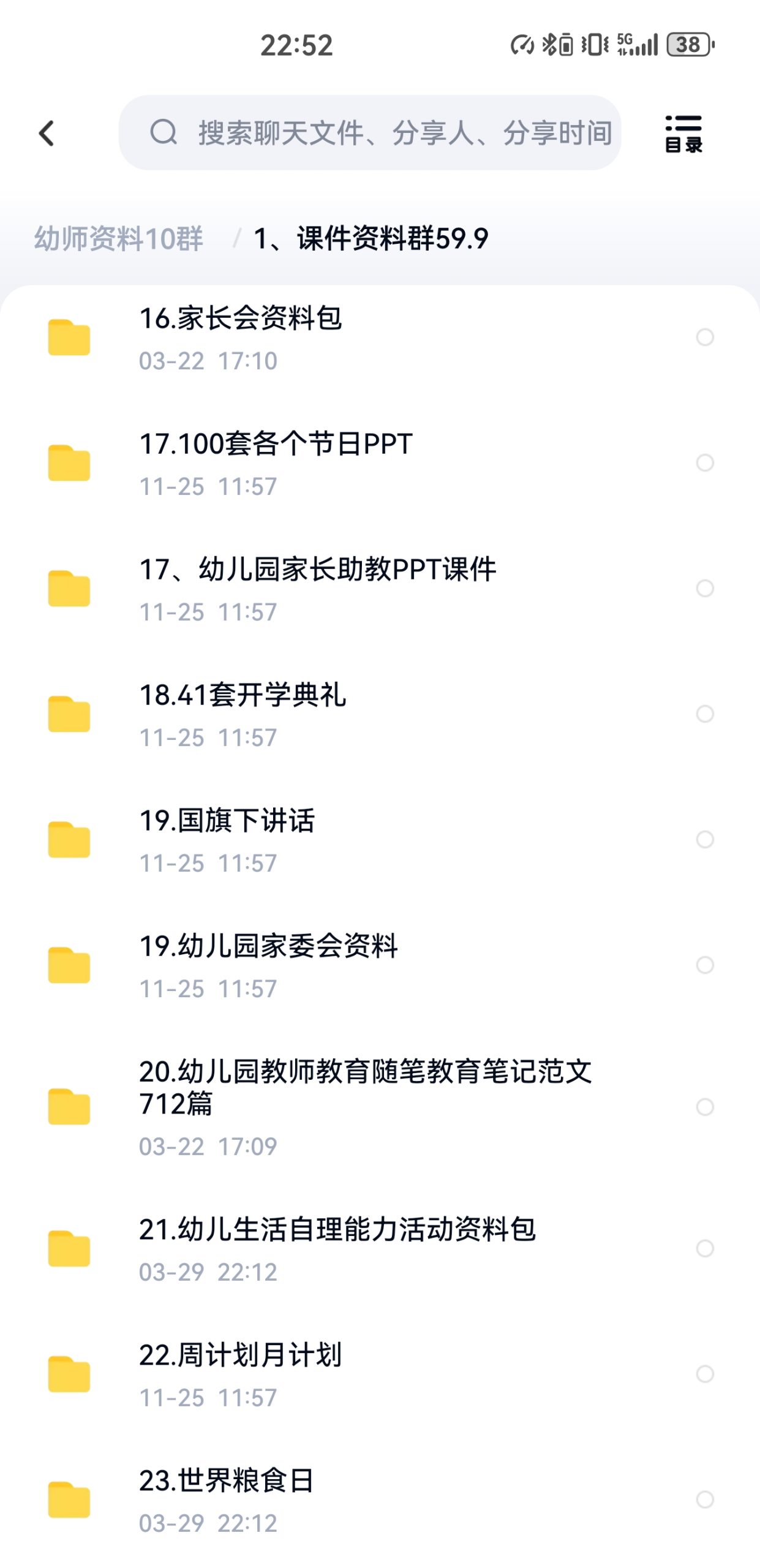Image resolution: width=760 pixels, height=1568 pixels.
Task: Select the 23.世界粮食日 radio button
Action: [x=705, y=1499]
